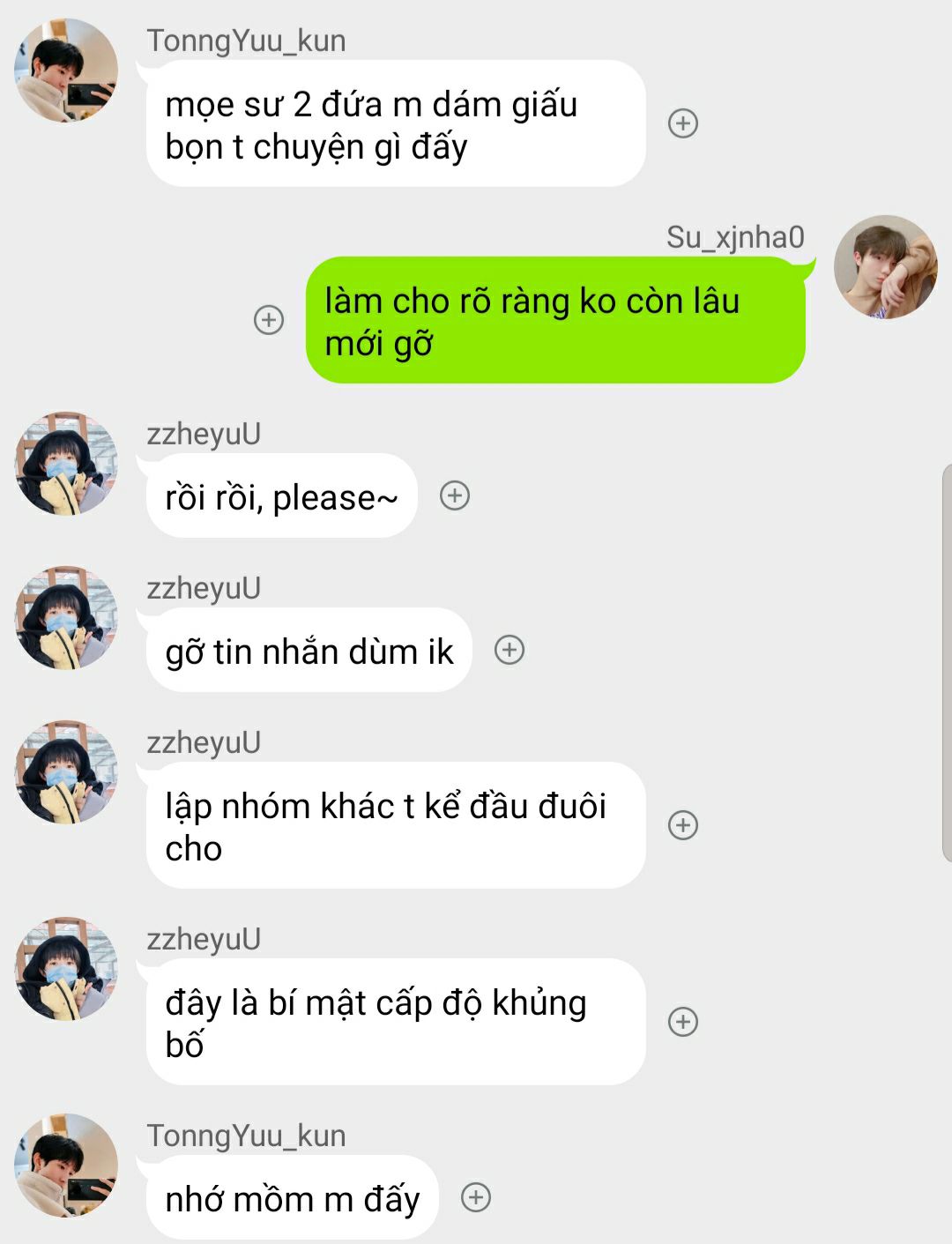Tap the plus icon next to the green message
The width and height of the screenshot is (952, 1244).
tap(269, 320)
